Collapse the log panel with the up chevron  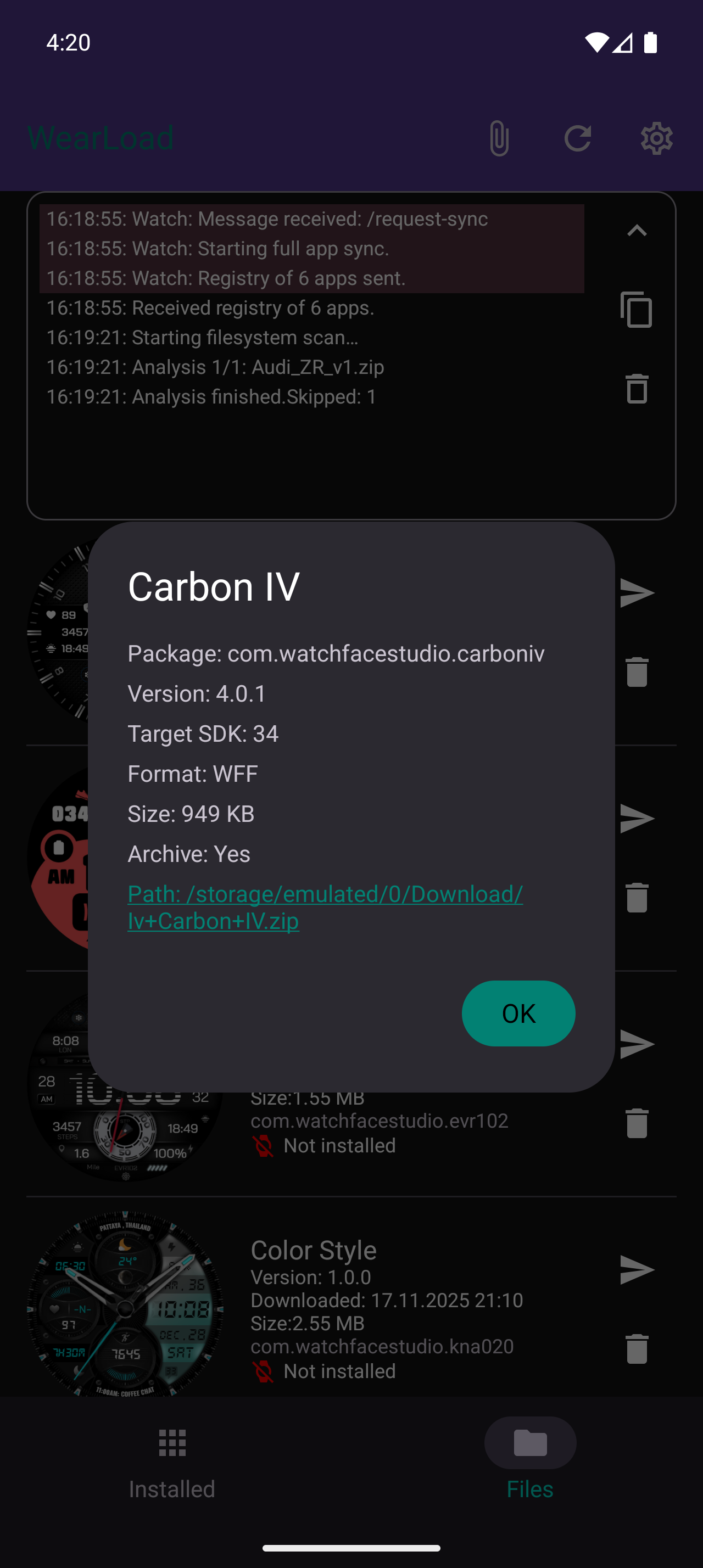click(x=637, y=230)
